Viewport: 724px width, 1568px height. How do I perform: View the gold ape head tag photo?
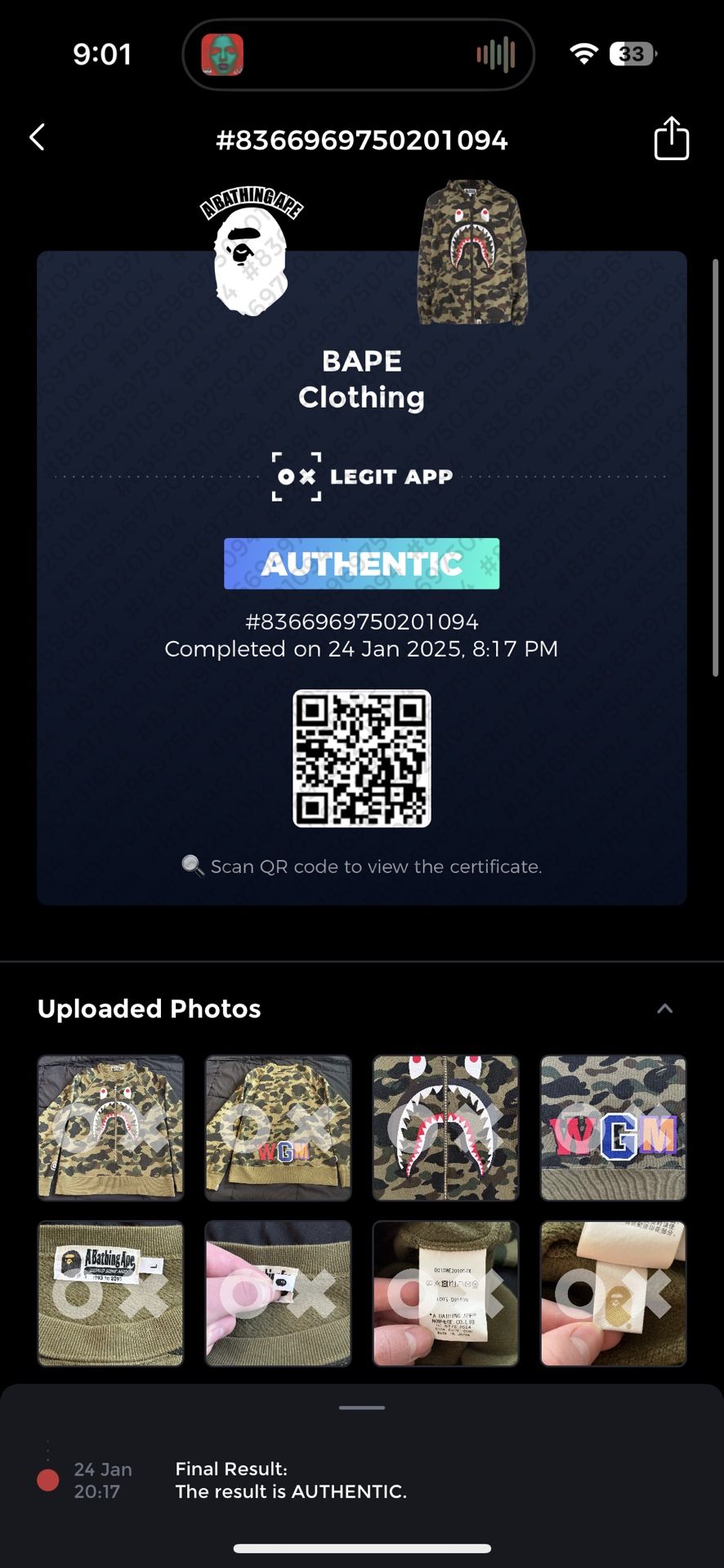click(x=613, y=1293)
